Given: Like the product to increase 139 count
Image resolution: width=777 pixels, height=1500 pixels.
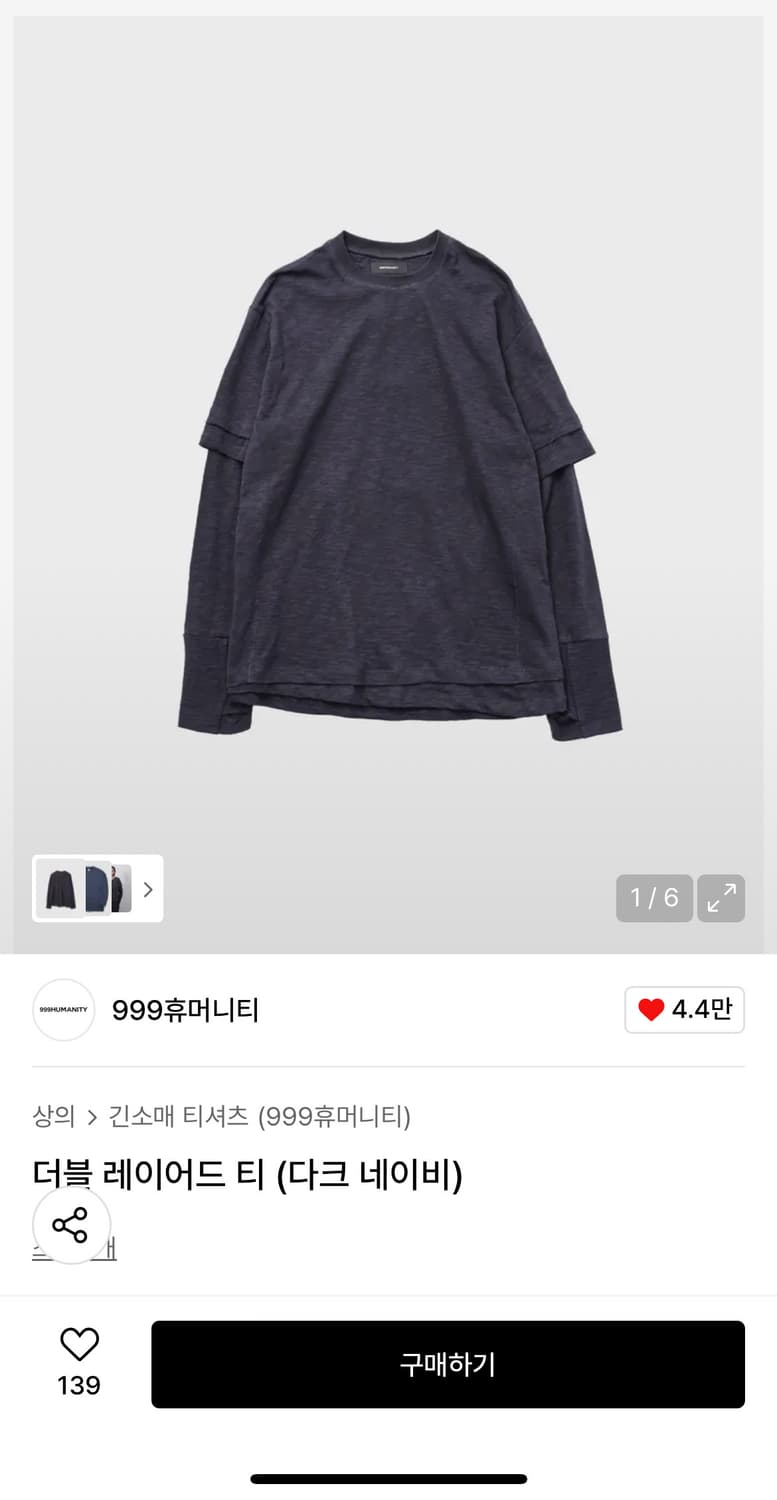Looking at the screenshot, I should (79, 1345).
